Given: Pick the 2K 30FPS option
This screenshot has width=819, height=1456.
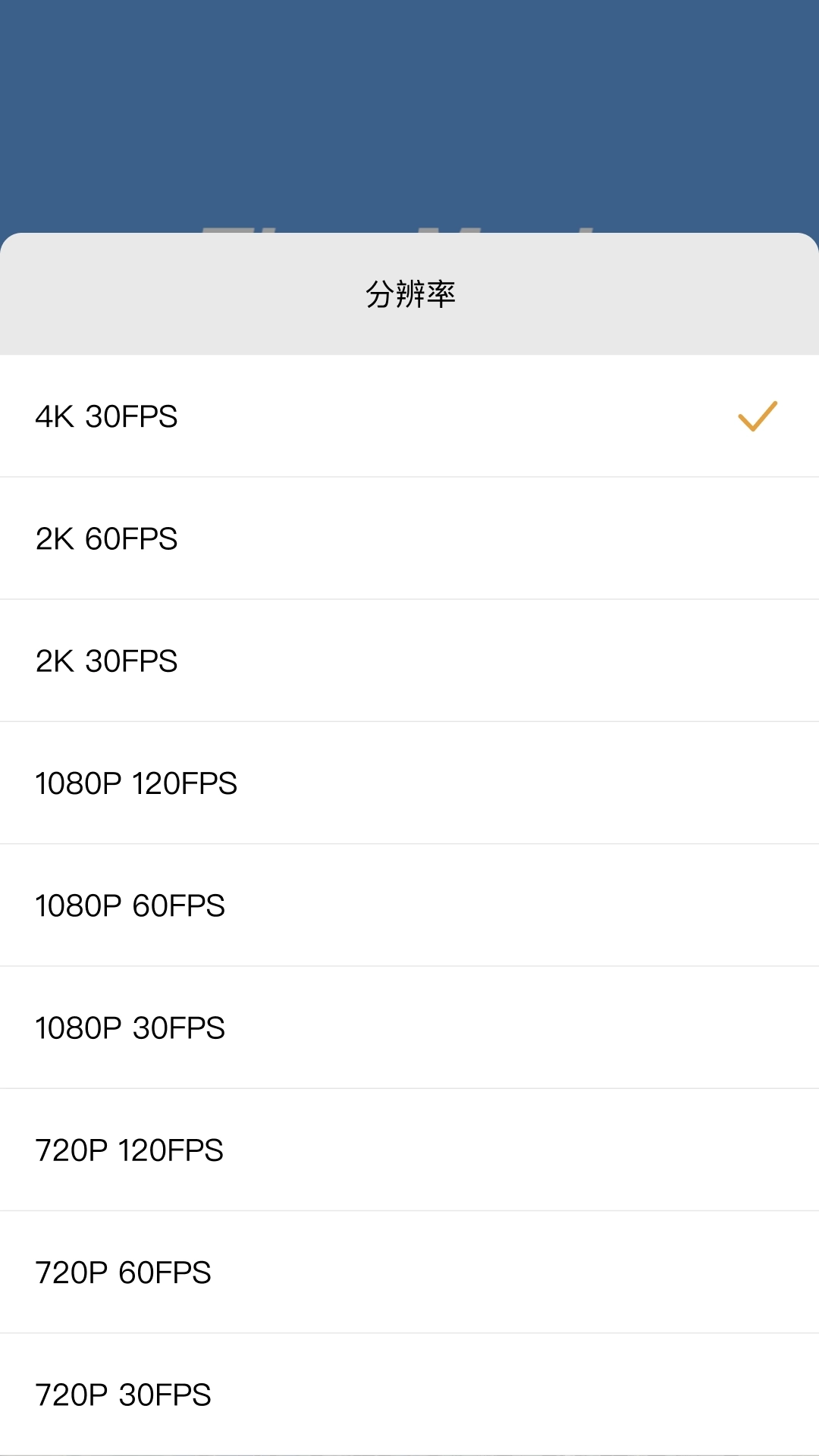Looking at the screenshot, I should (409, 661).
